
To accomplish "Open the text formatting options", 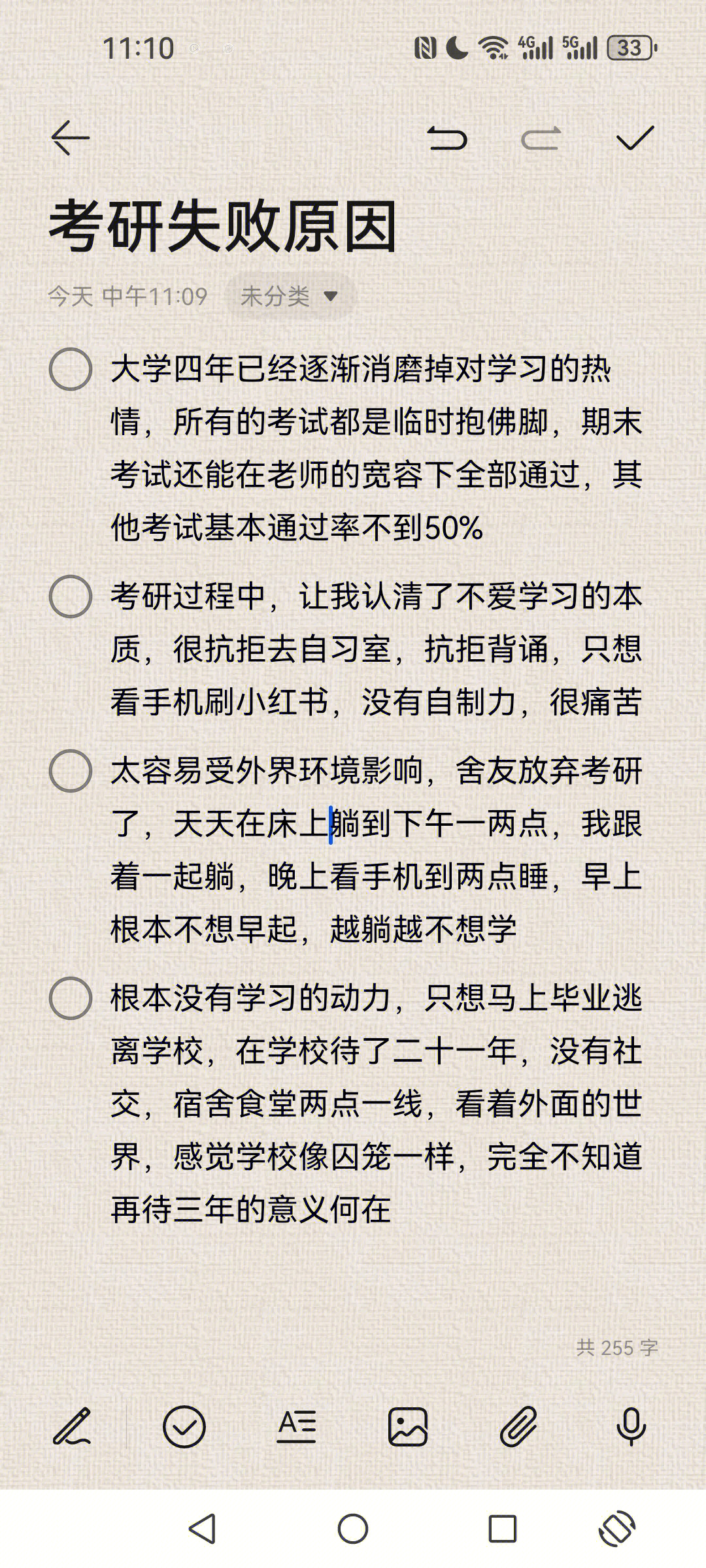I will click(296, 1427).
